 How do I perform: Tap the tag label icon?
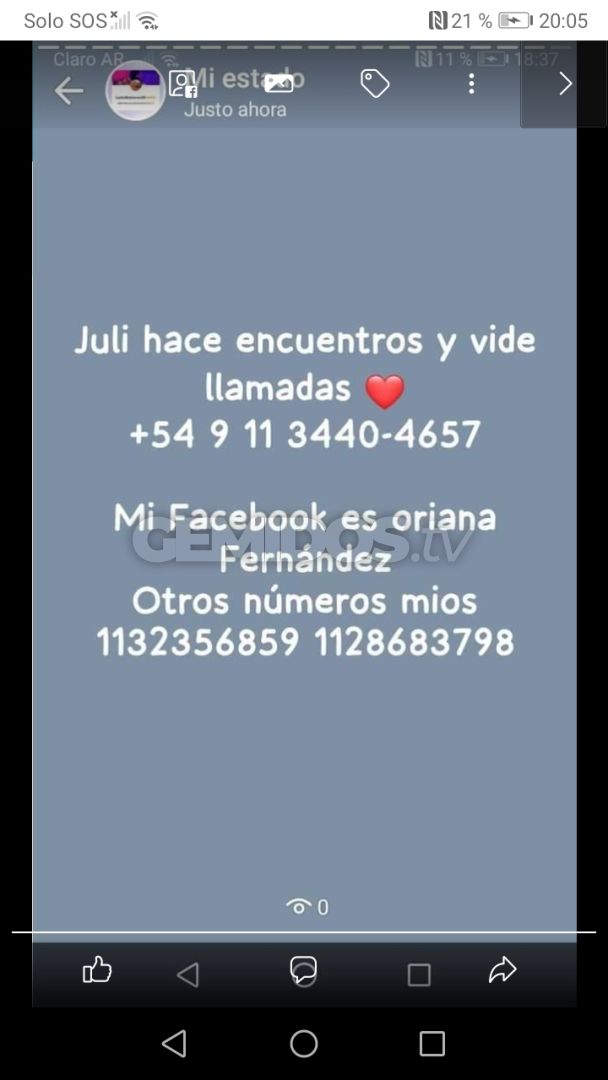(375, 84)
